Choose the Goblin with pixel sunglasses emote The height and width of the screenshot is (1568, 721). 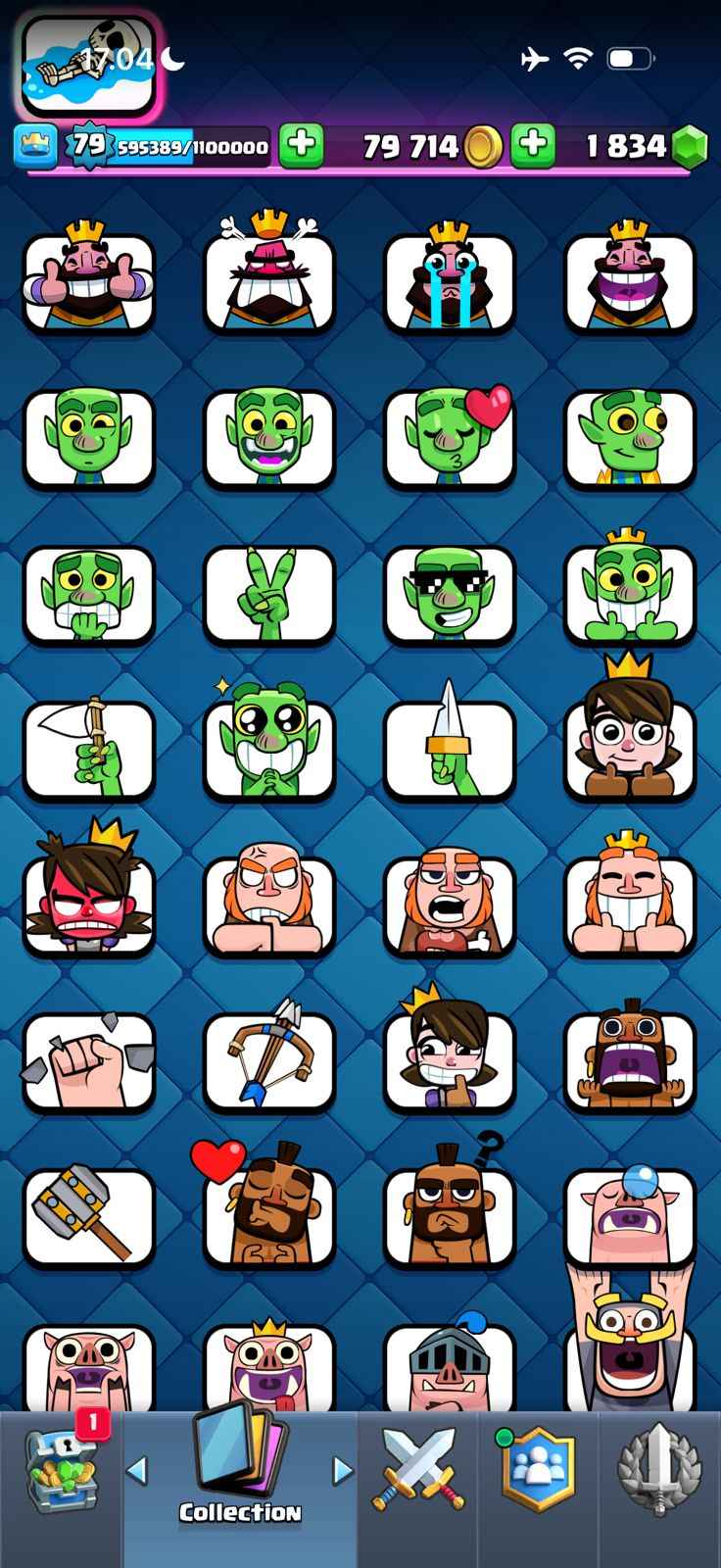(x=450, y=593)
